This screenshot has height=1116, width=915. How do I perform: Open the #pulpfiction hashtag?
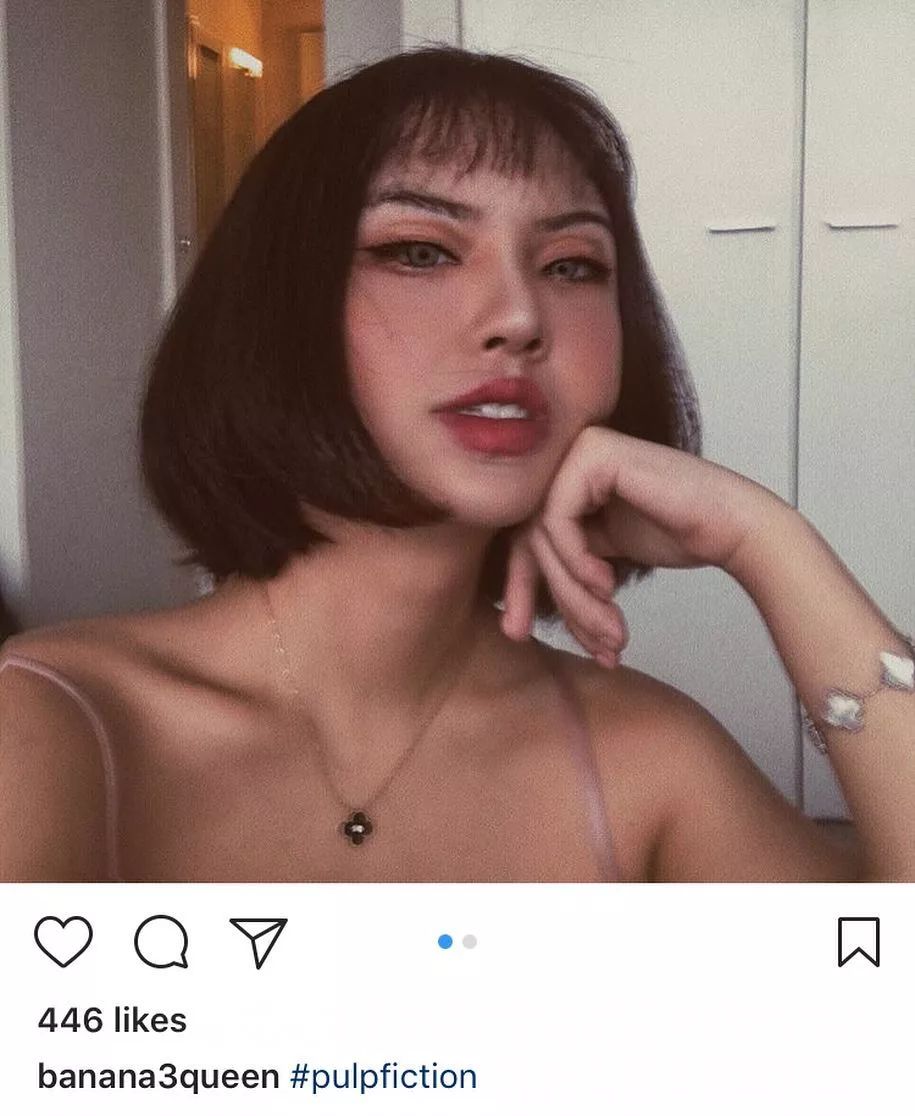[383, 1077]
